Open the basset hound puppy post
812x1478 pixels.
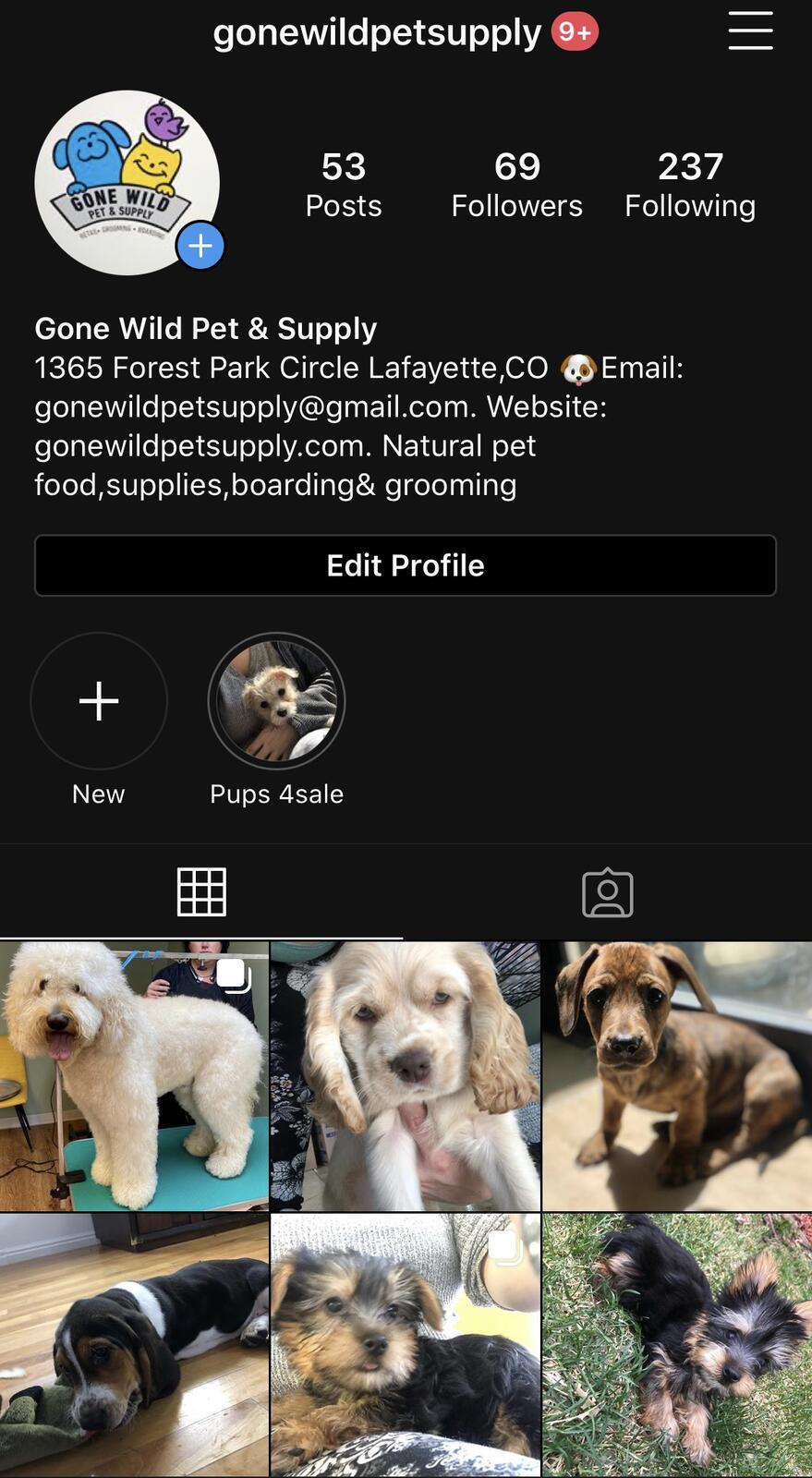[x=134, y=1345]
